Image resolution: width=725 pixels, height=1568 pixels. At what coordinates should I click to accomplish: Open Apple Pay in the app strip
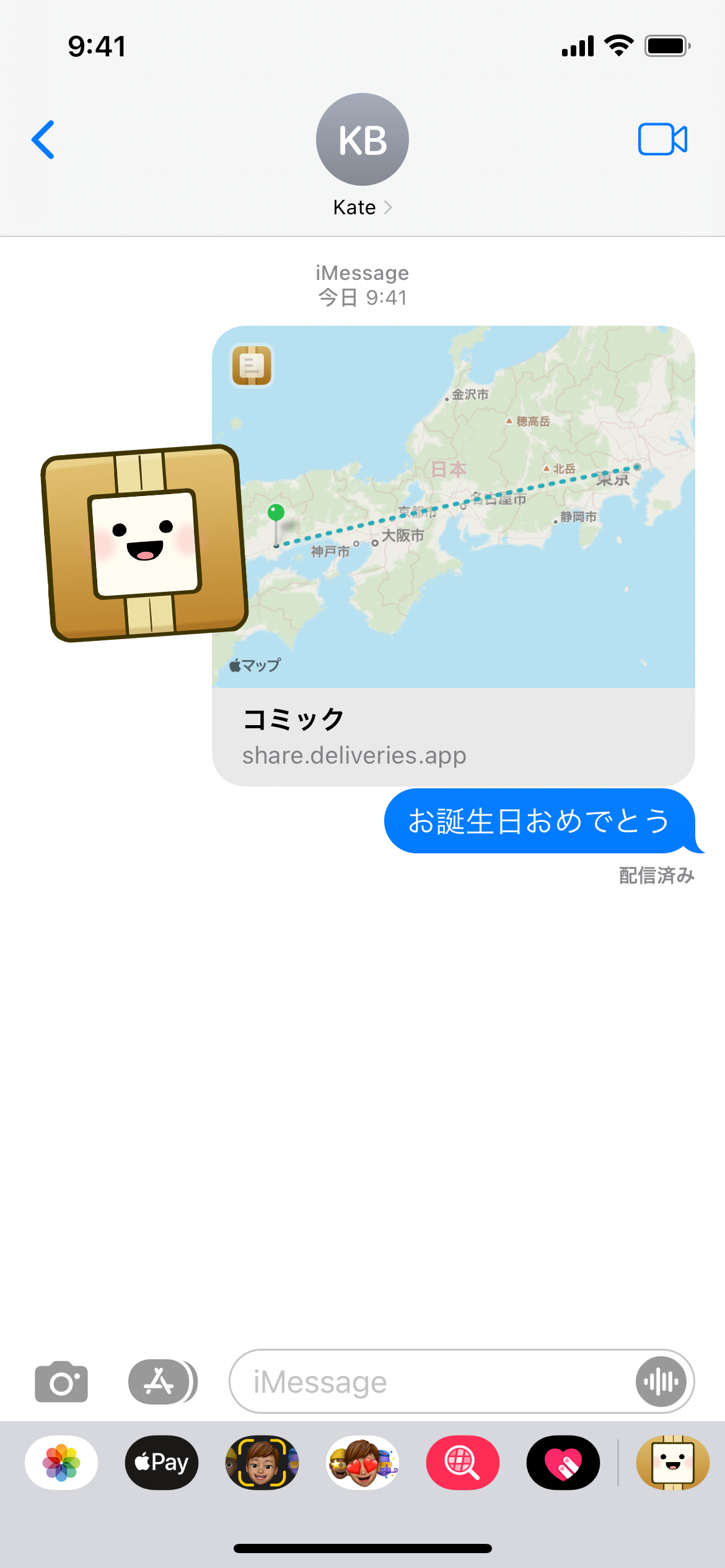coord(162,1462)
